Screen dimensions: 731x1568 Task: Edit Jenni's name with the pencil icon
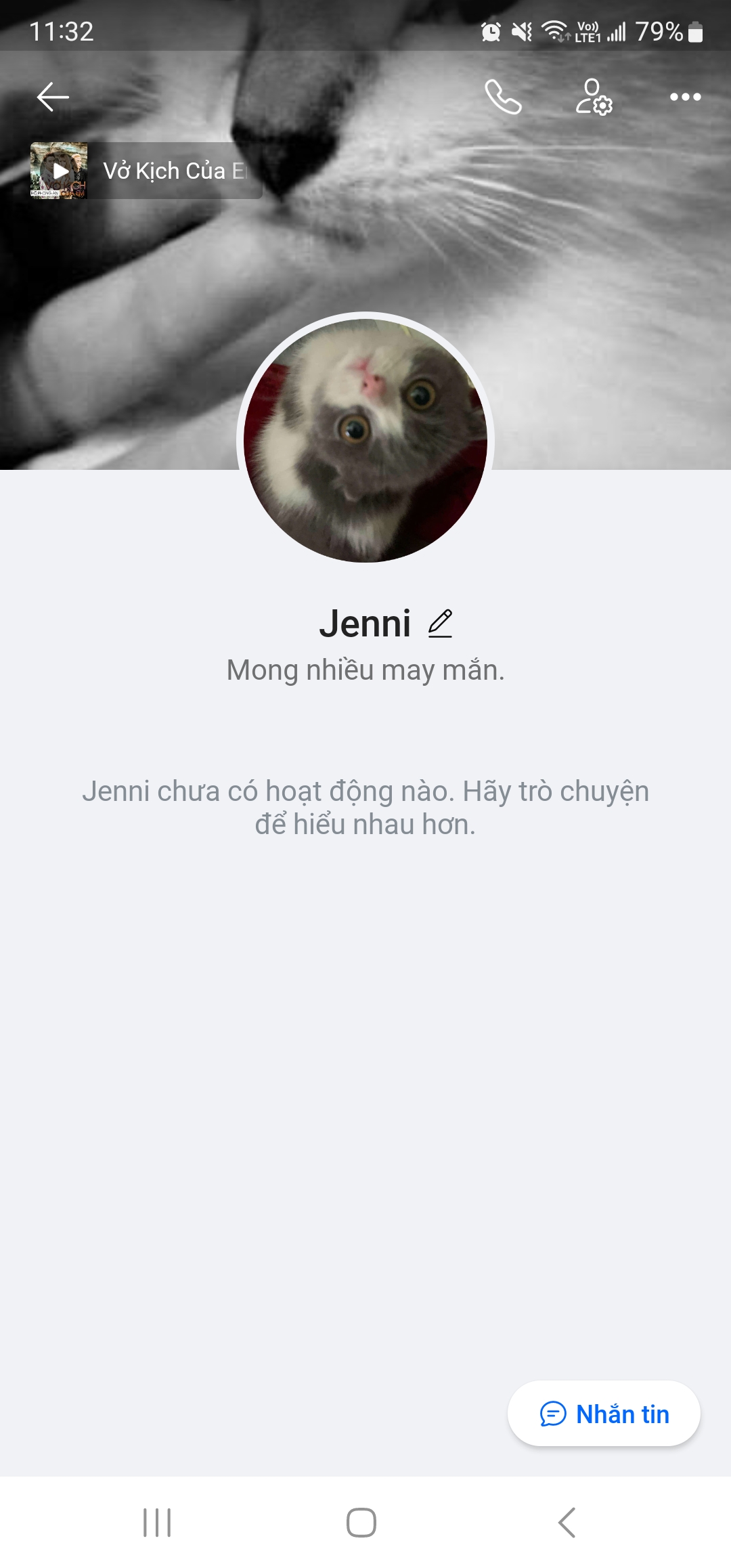pyautogui.click(x=440, y=624)
